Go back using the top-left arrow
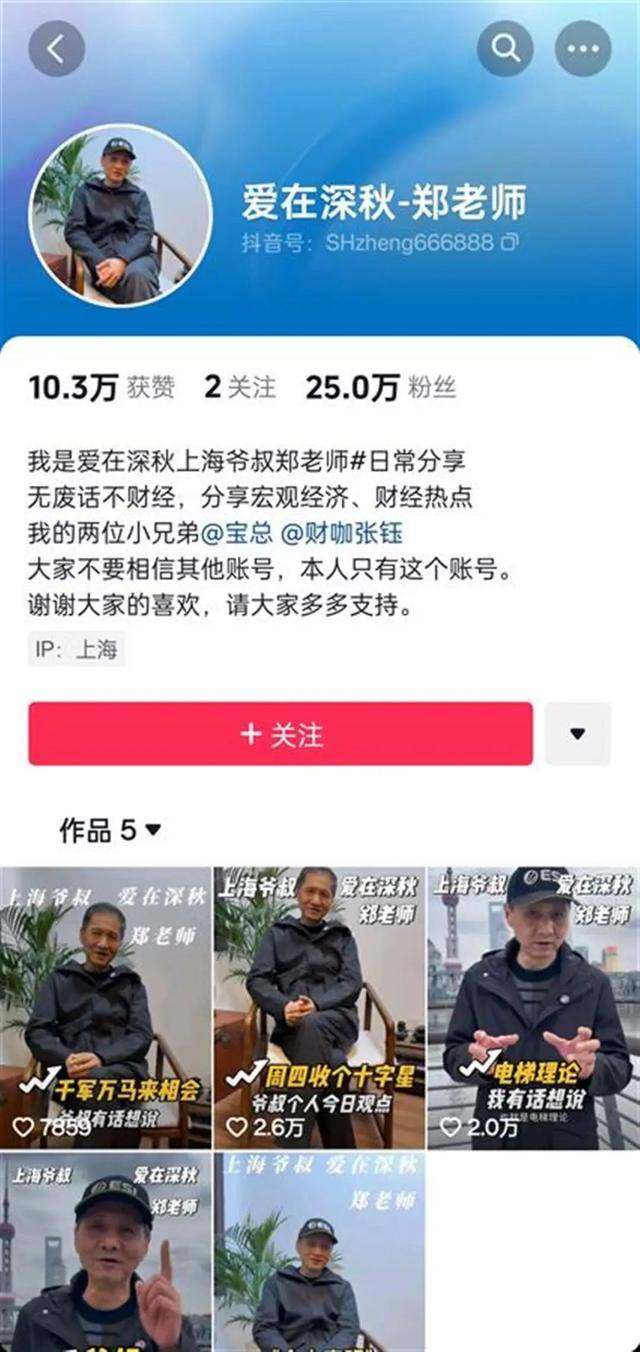The height and width of the screenshot is (1352, 640). point(56,48)
